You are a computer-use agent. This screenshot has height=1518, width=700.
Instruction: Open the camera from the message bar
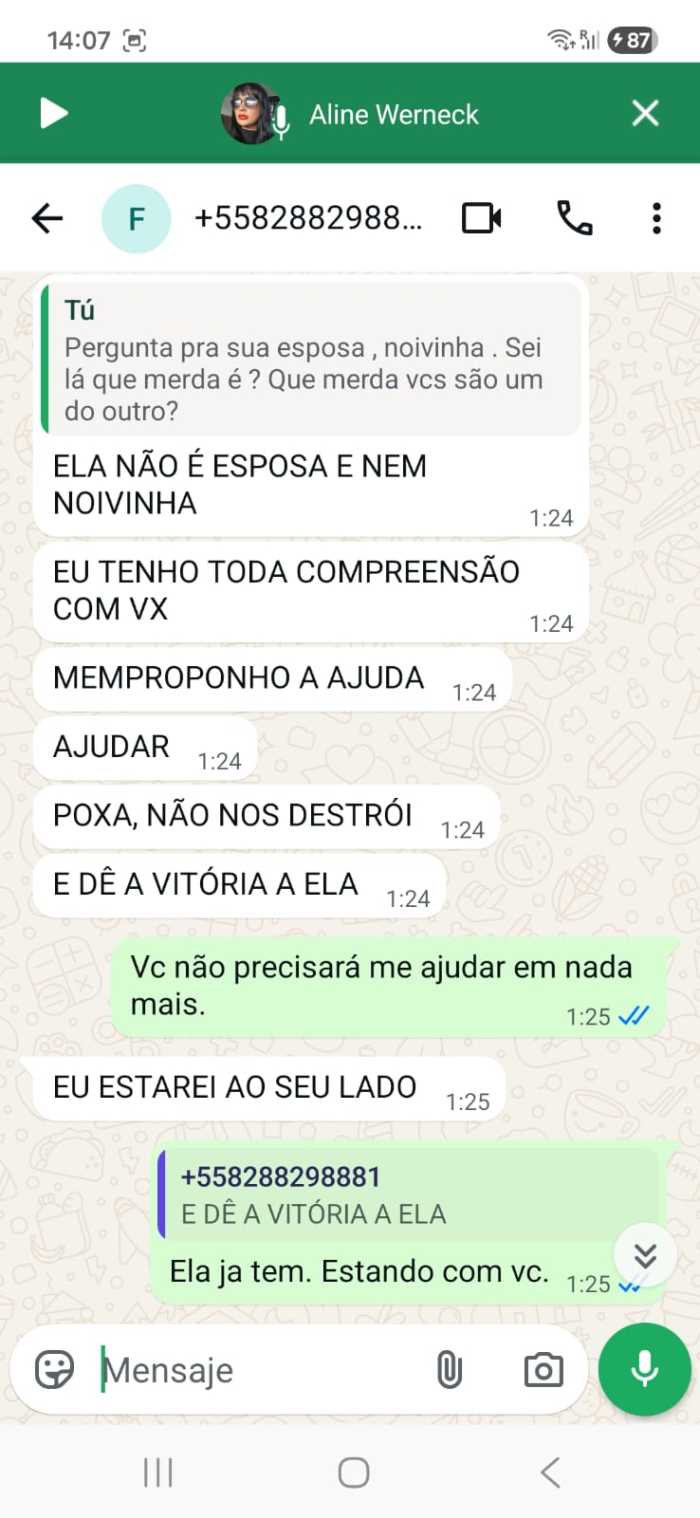pos(543,1370)
